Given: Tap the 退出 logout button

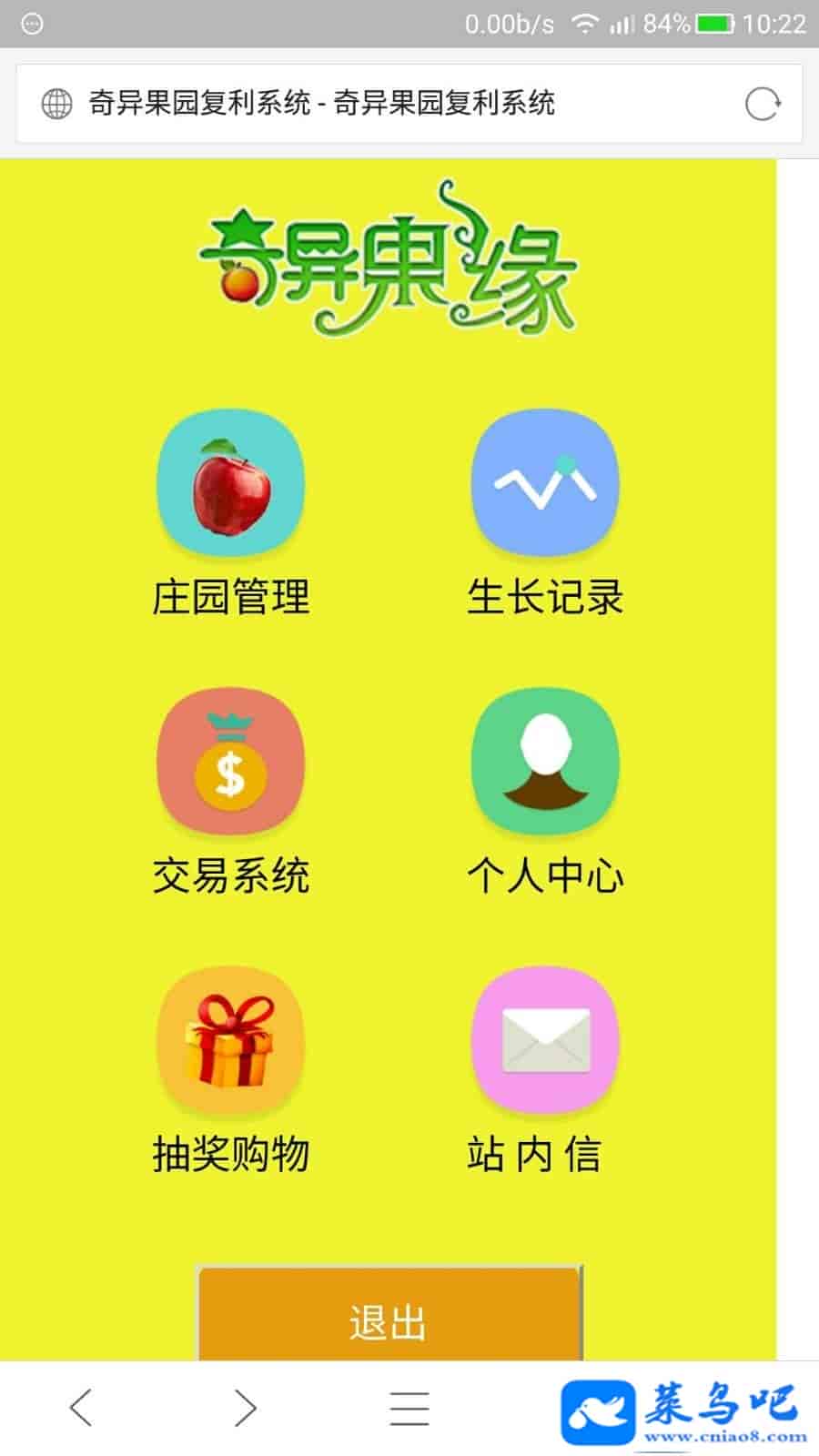Looking at the screenshot, I should click(389, 1319).
